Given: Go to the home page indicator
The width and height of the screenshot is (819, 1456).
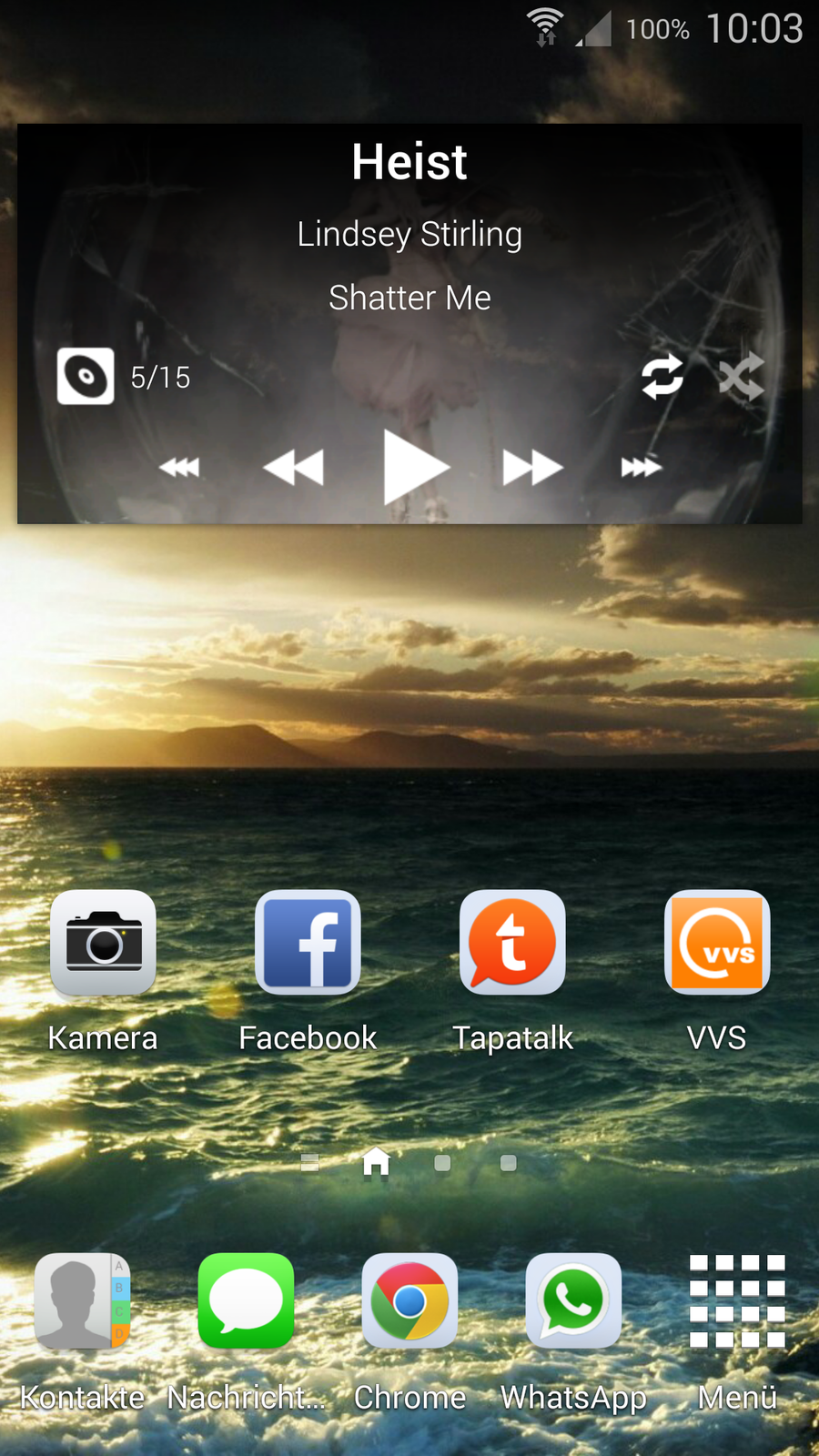Looking at the screenshot, I should (x=376, y=1162).
